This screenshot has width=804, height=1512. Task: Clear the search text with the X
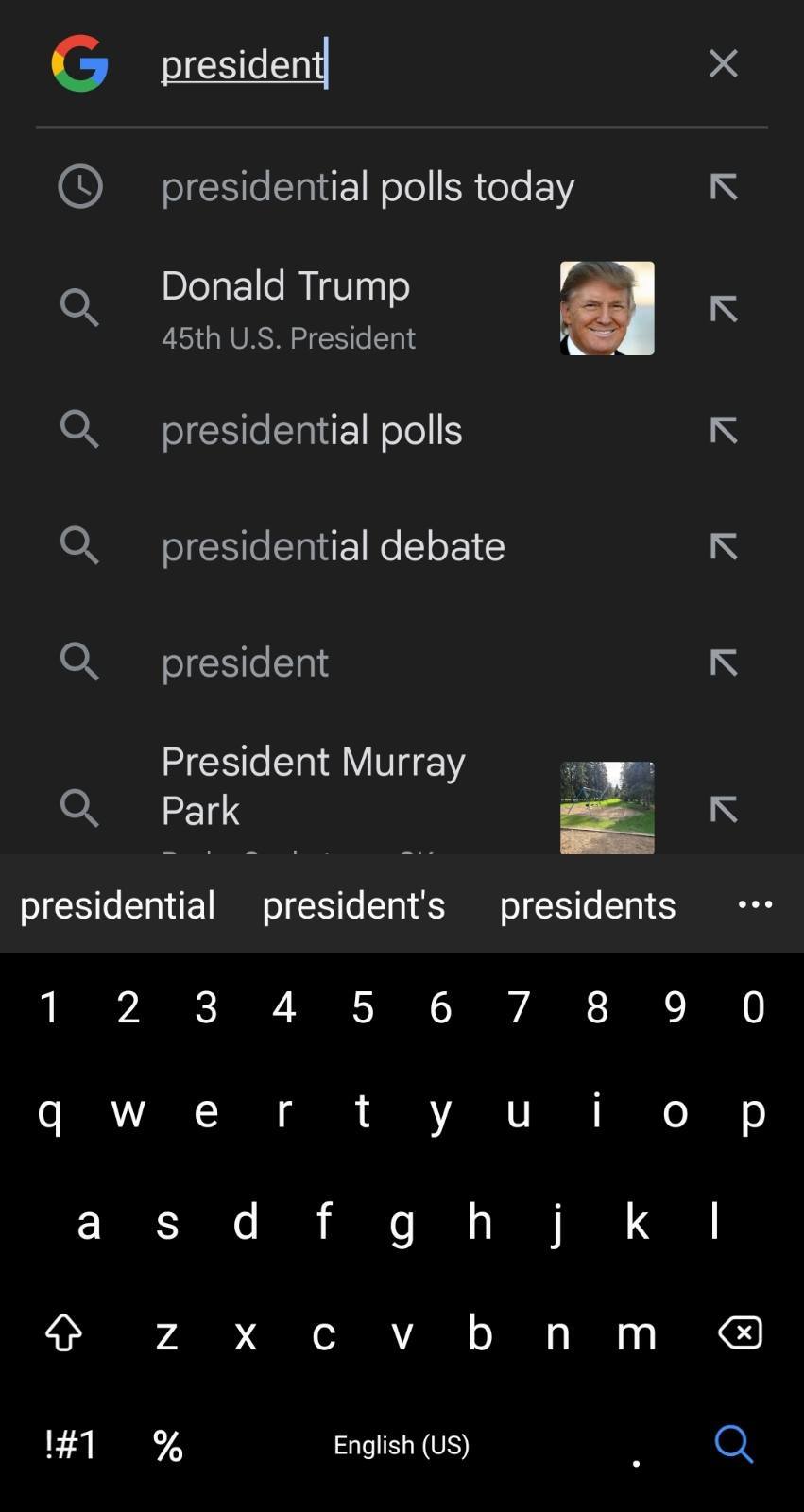[x=723, y=63]
